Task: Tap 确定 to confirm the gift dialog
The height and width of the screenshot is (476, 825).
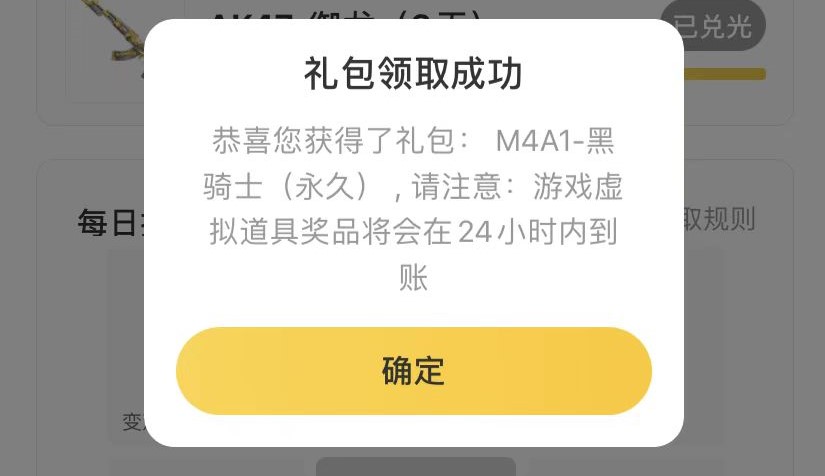Action: pos(413,371)
